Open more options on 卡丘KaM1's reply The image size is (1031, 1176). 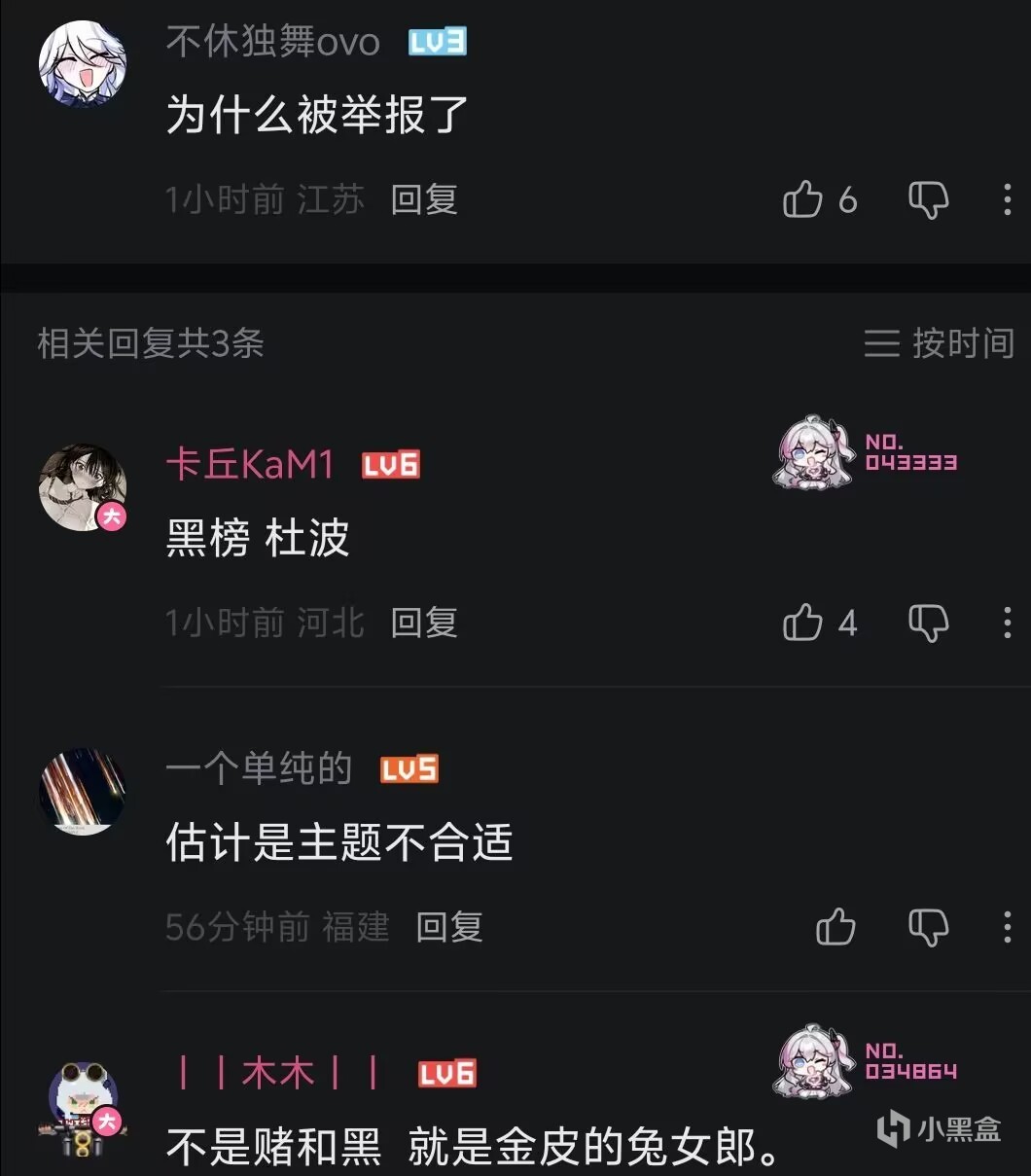pos(1007,623)
